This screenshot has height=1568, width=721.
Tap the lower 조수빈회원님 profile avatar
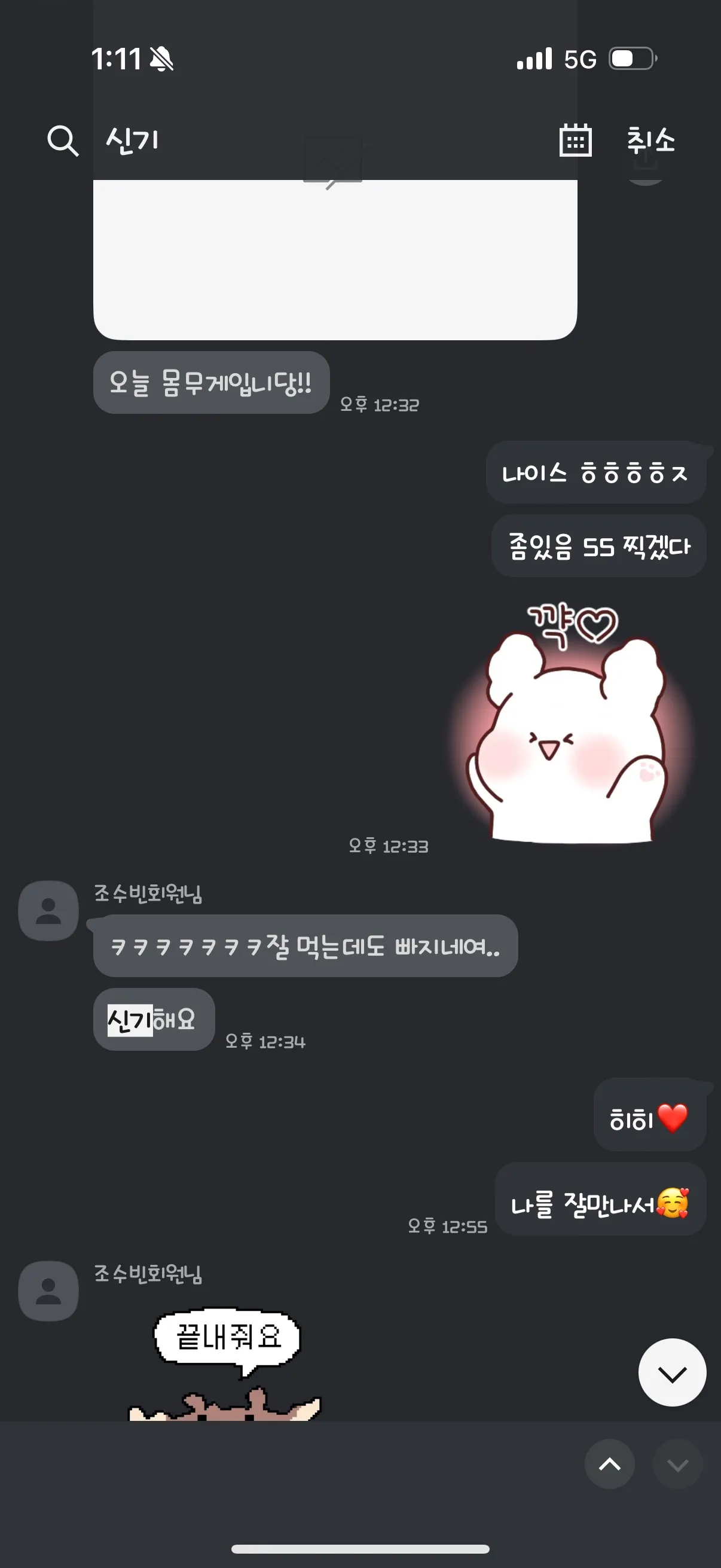tap(47, 1291)
